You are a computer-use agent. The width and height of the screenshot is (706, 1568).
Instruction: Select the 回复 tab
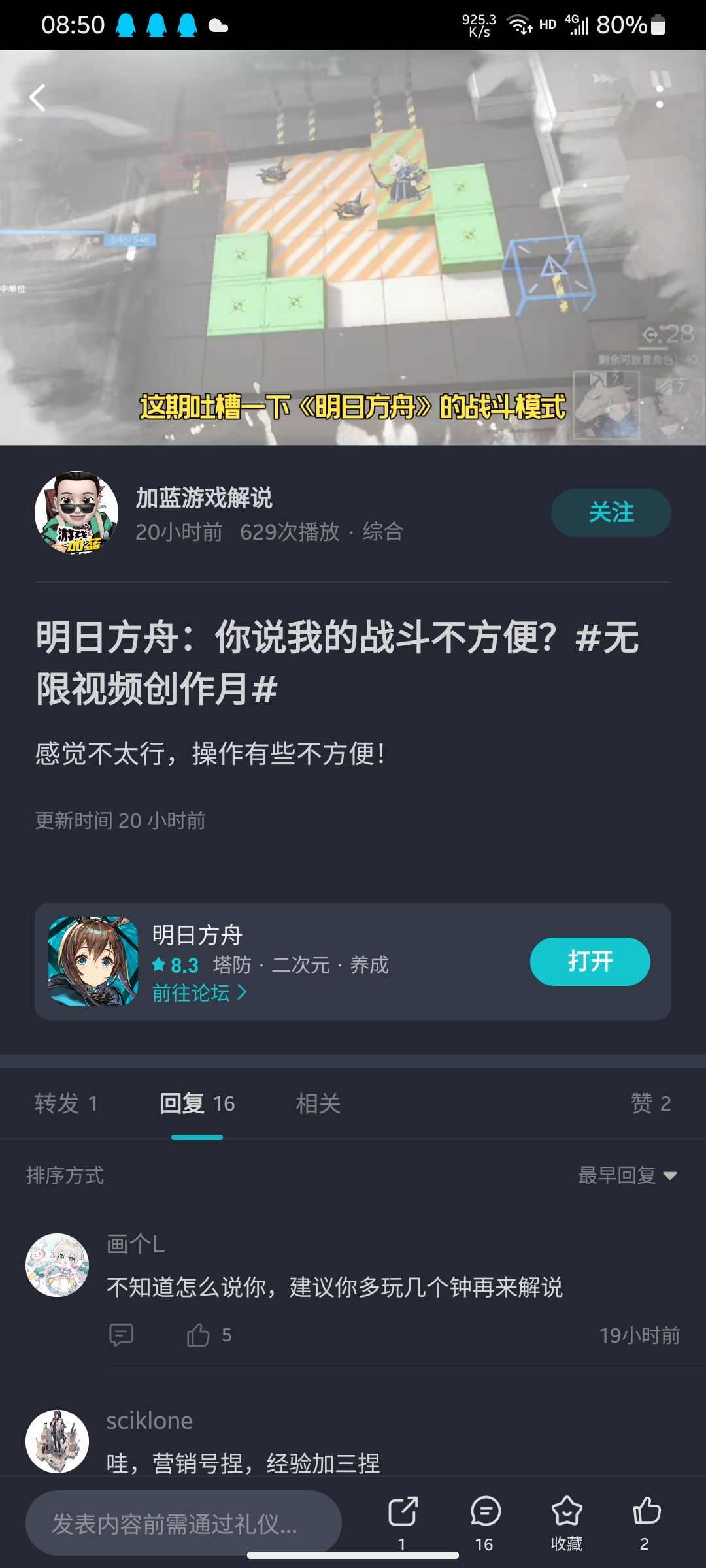(x=197, y=1103)
